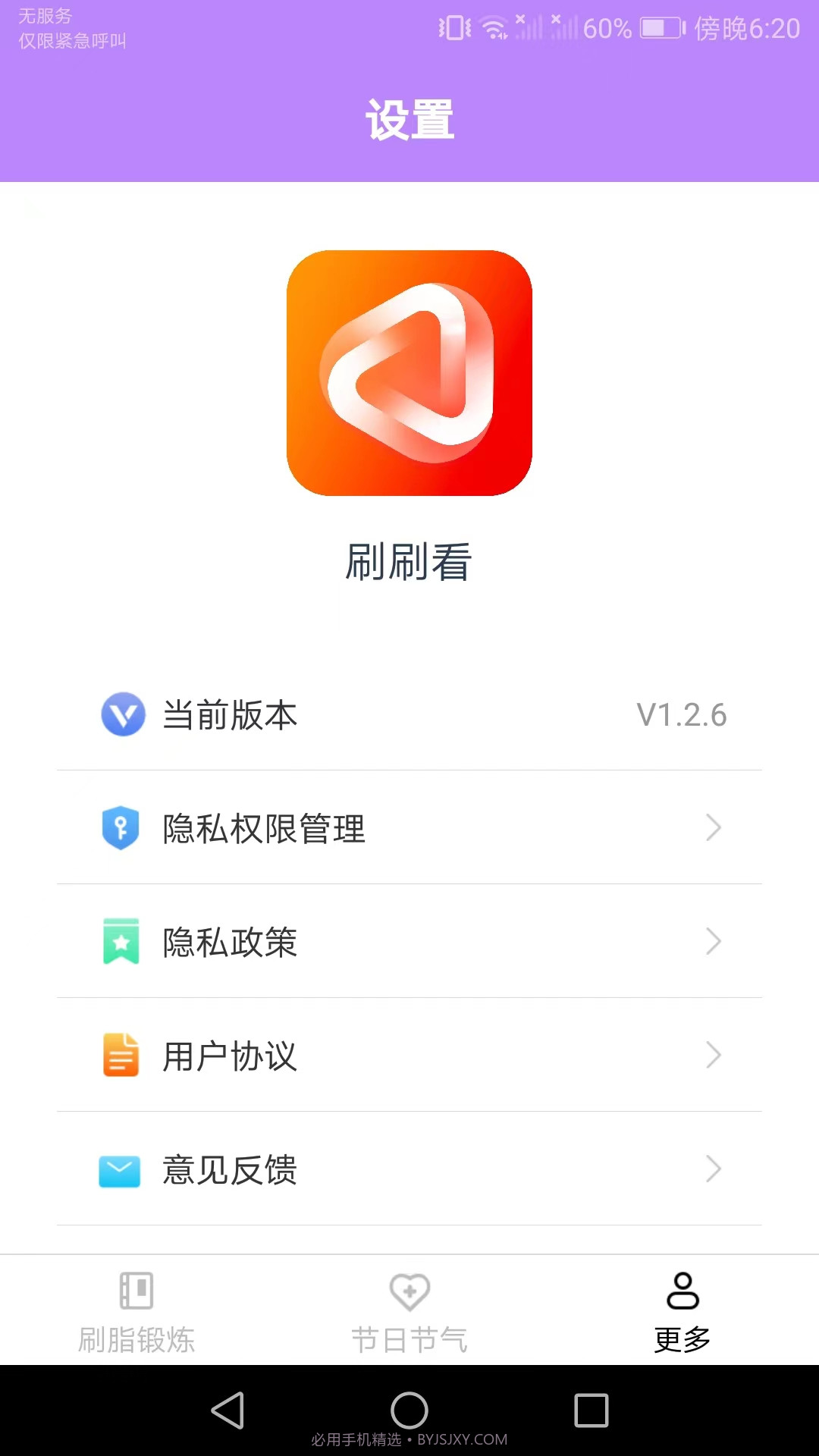
Task: Open the 隐私政策 chevron arrow
Action: [713, 942]
